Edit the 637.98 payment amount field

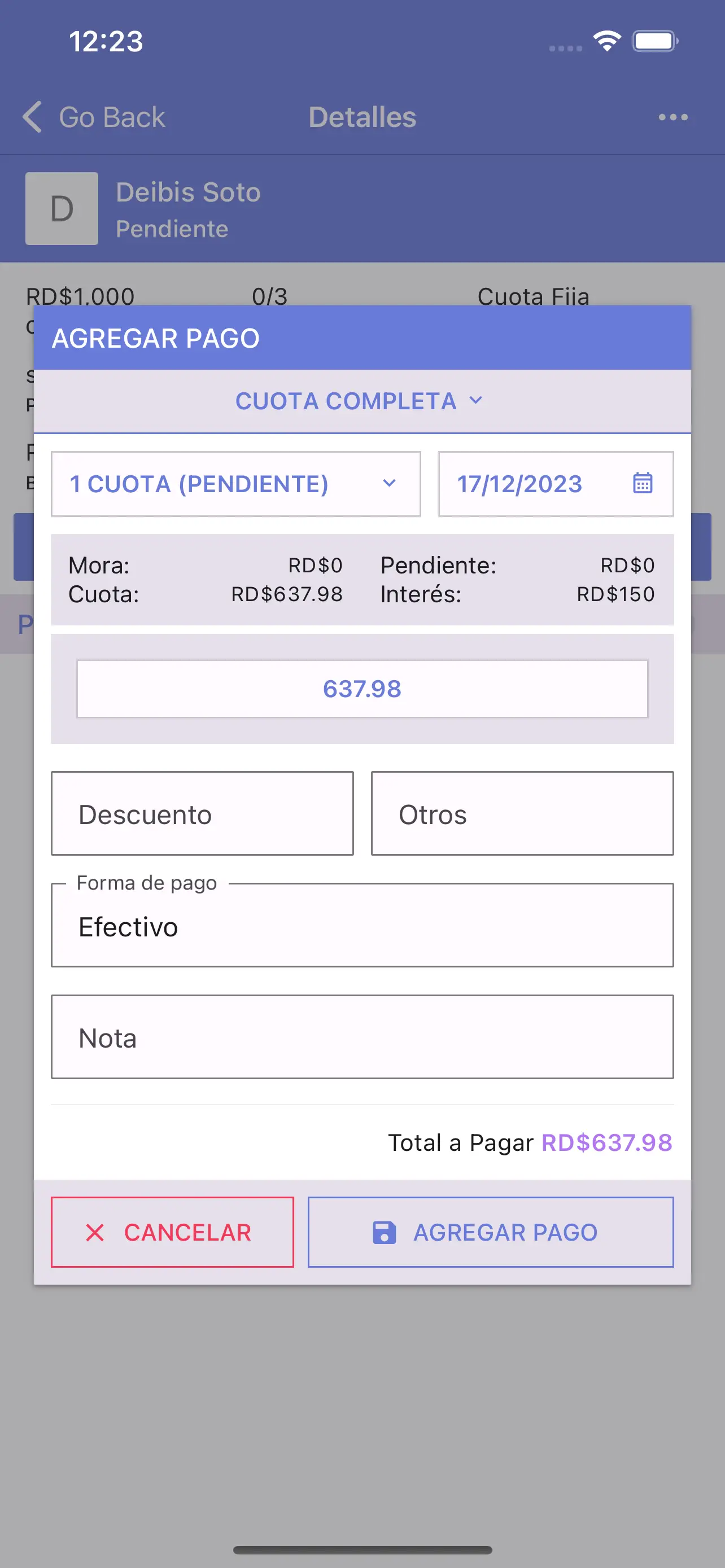point(362,689)
